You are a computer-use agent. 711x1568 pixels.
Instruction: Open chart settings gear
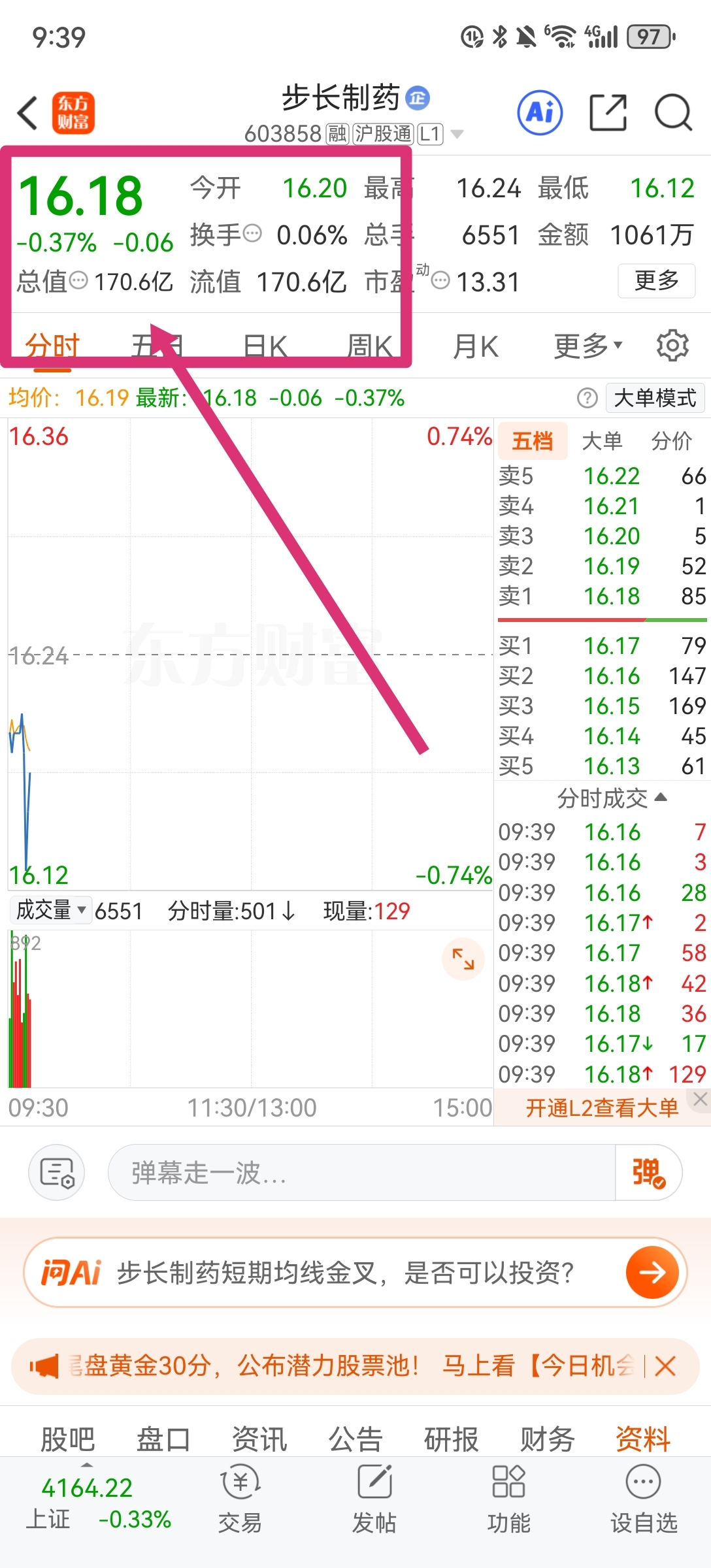(x=672, y=346)
